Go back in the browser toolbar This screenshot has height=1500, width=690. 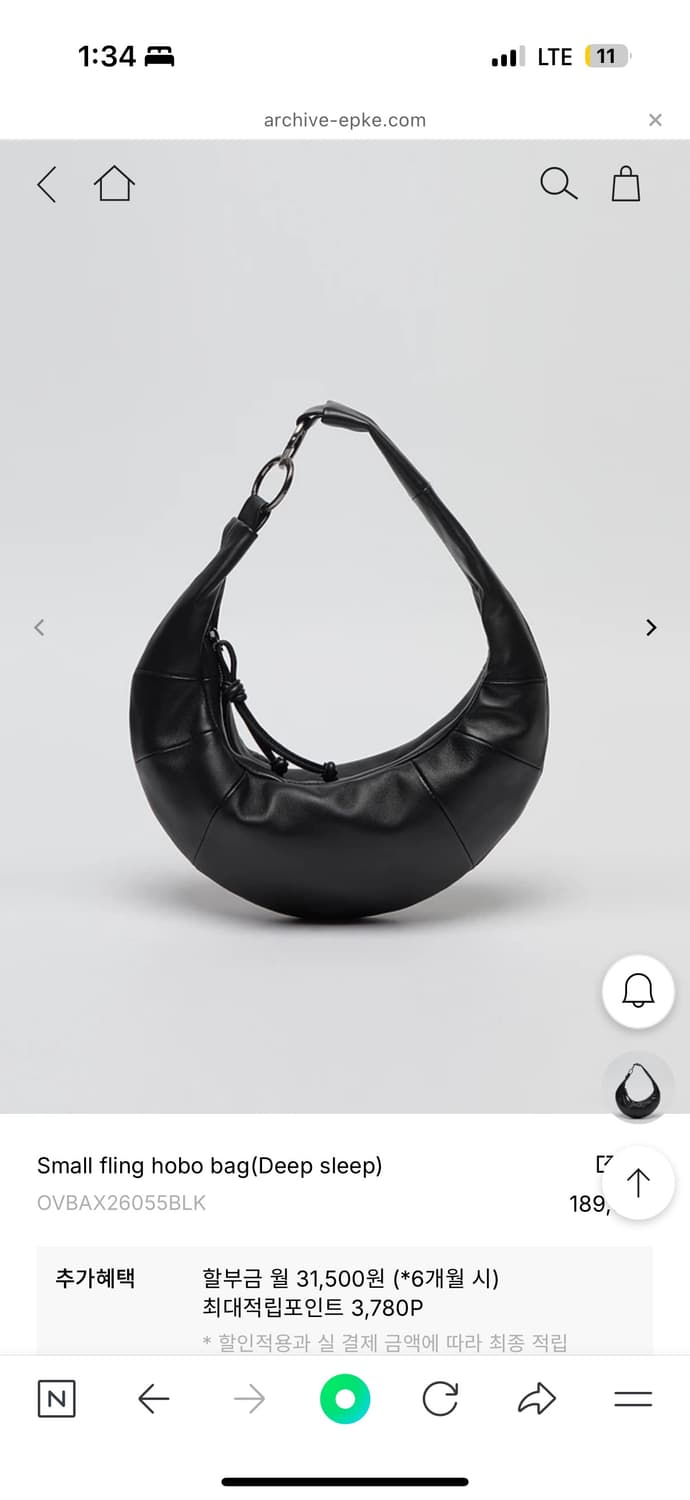tap(153, 1399)
